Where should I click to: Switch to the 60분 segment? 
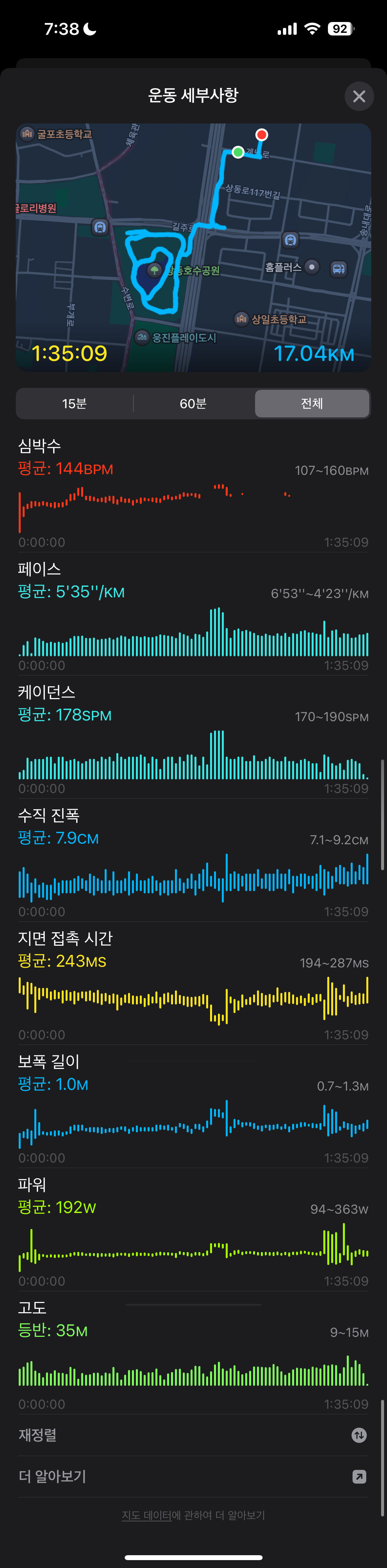click(x=193, y=404)
